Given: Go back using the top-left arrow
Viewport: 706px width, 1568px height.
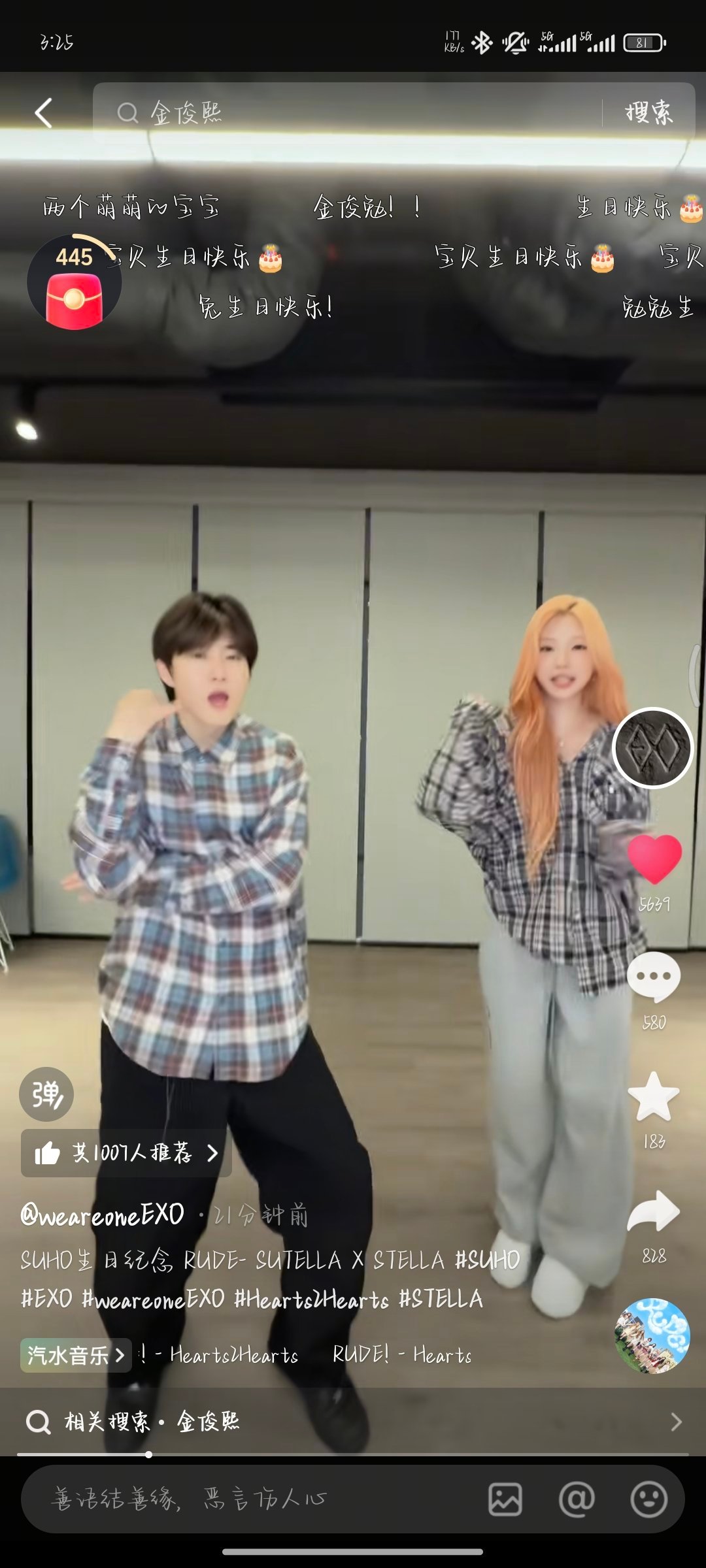Looking at the screenshot, I should [44, 113].
